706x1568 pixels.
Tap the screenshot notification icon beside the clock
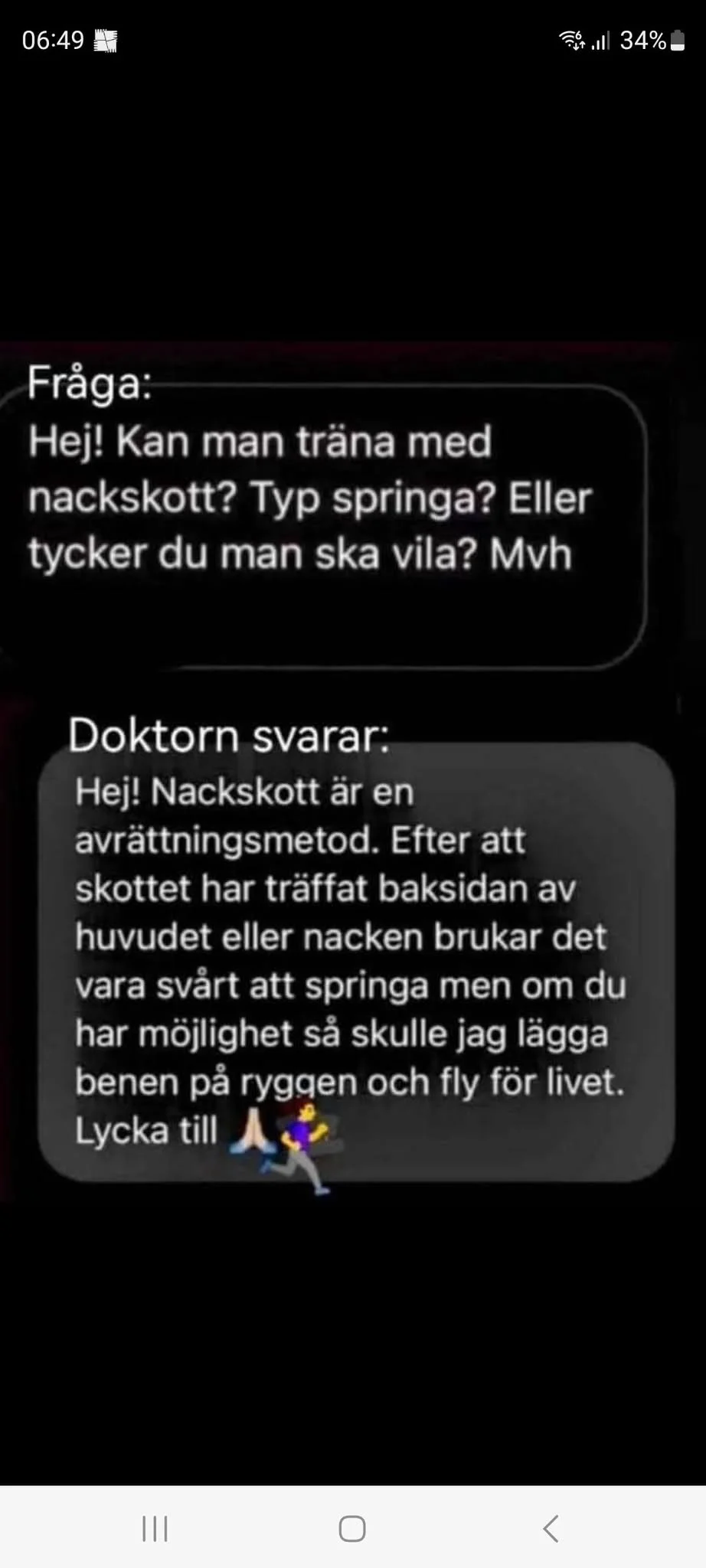(x=106, y=40)
